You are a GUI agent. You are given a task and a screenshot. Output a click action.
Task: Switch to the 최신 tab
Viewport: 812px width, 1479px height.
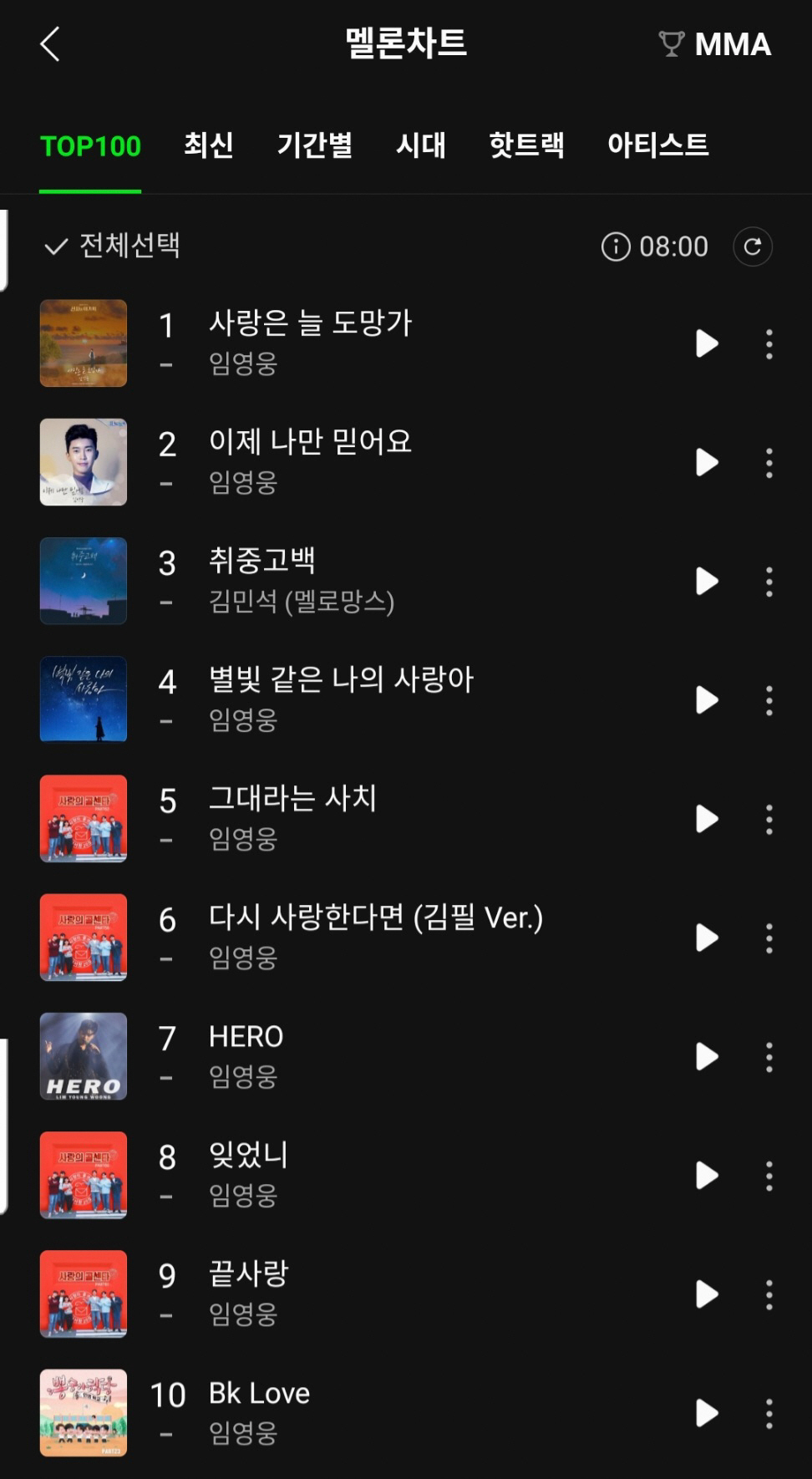208,145
